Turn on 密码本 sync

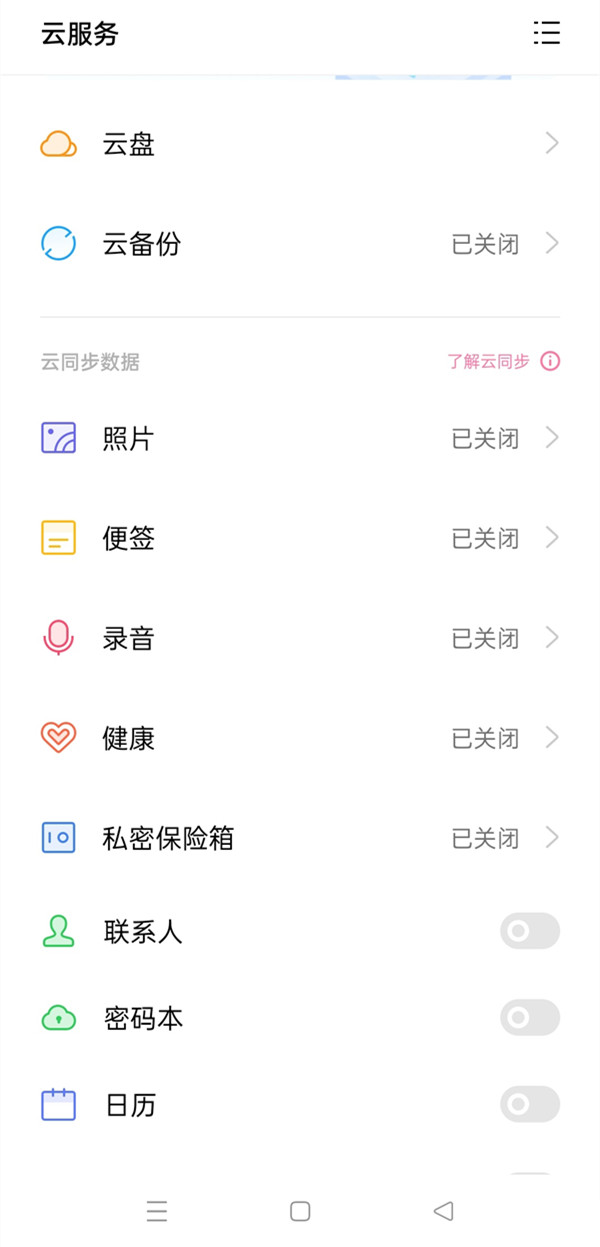click(x=529, y=1018)
